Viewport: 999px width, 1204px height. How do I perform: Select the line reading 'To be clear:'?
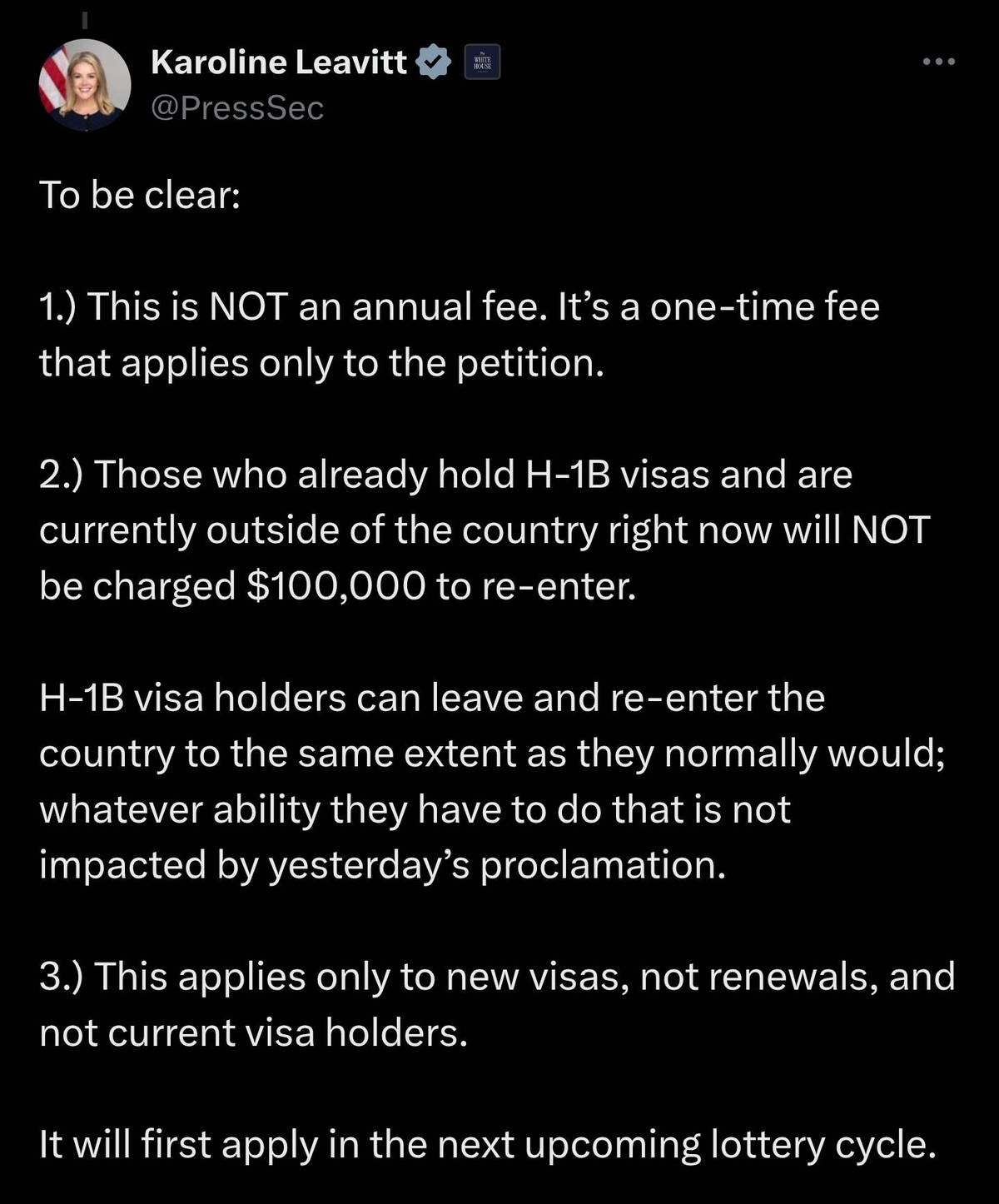tap(140, 195)
